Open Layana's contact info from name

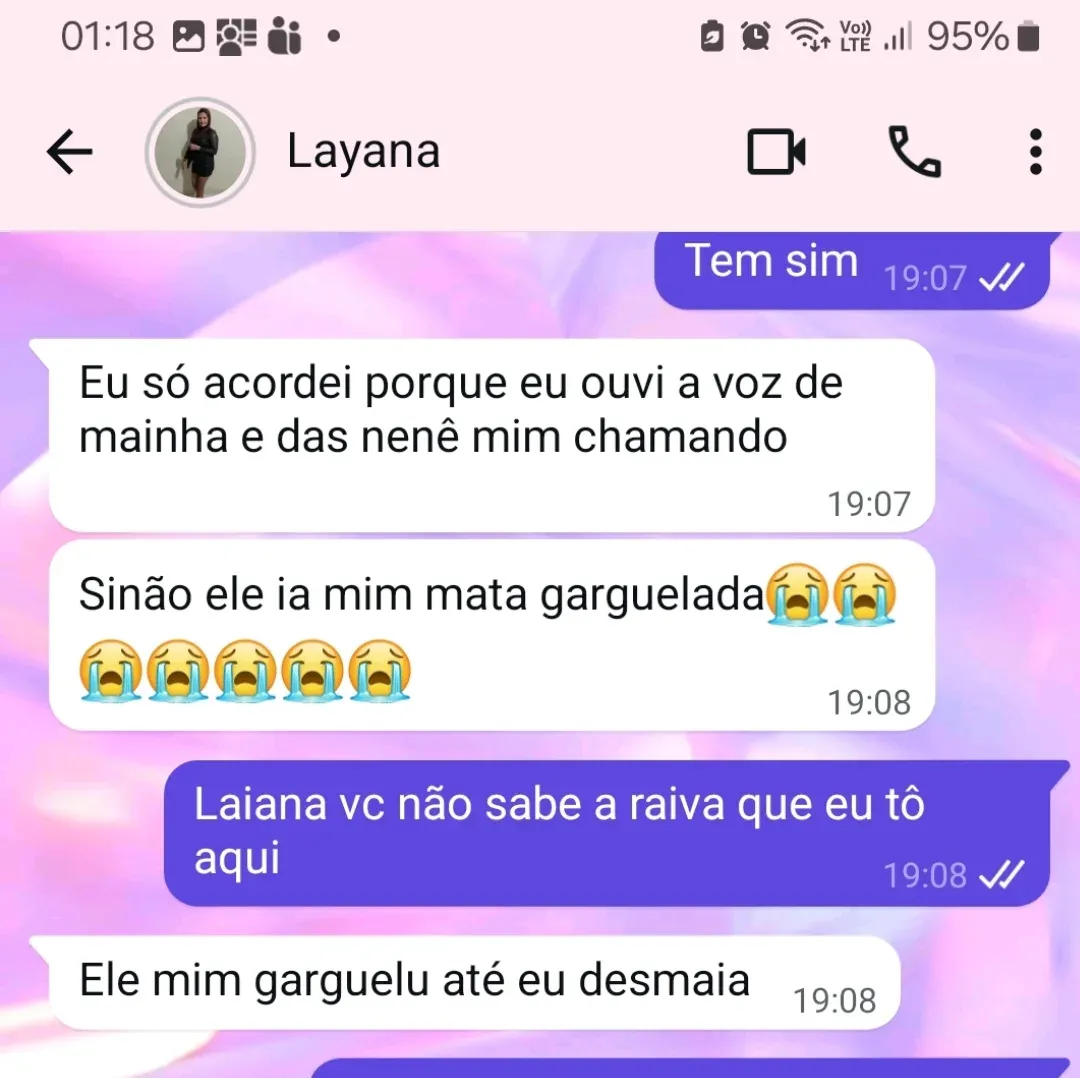pos(363,152)
